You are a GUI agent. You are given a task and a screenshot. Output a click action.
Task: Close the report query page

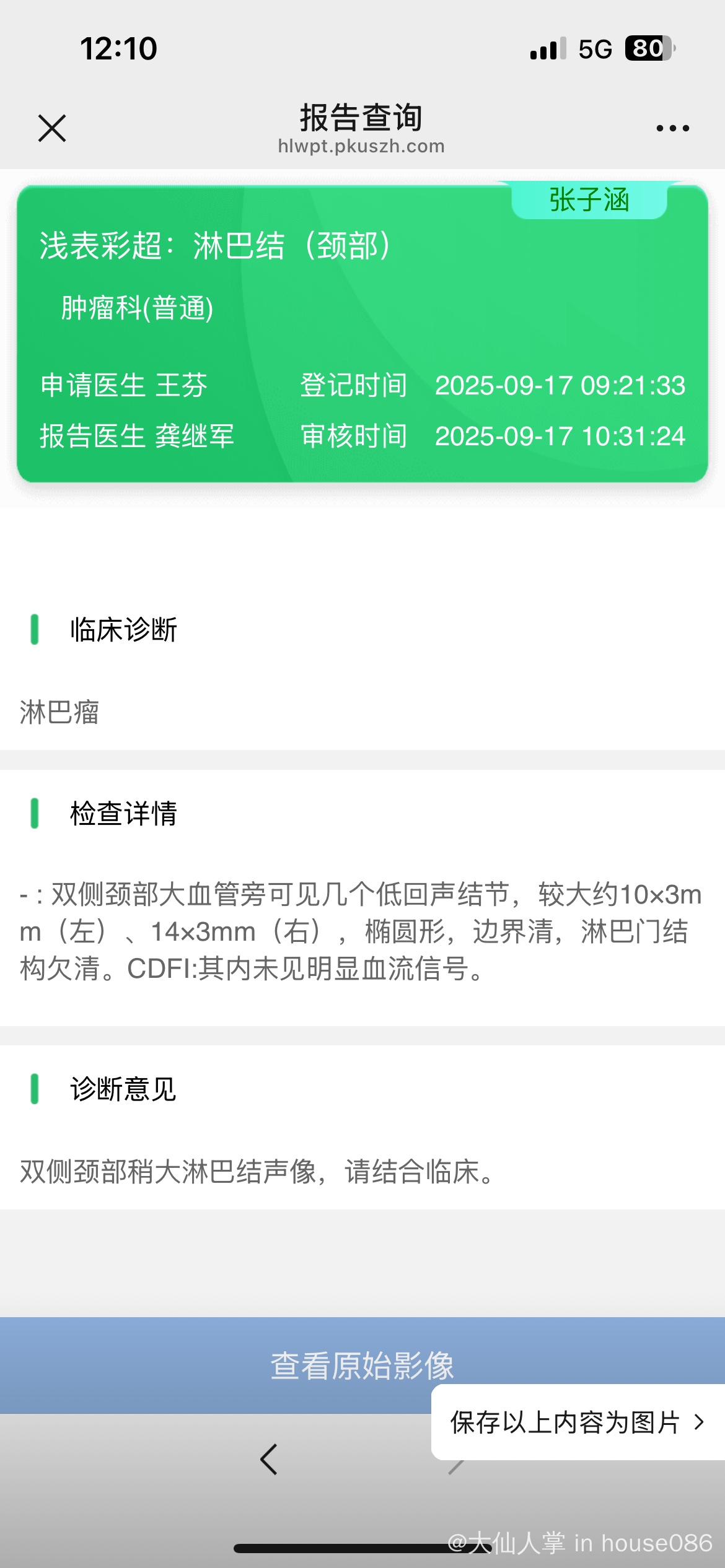pos(52,128)
